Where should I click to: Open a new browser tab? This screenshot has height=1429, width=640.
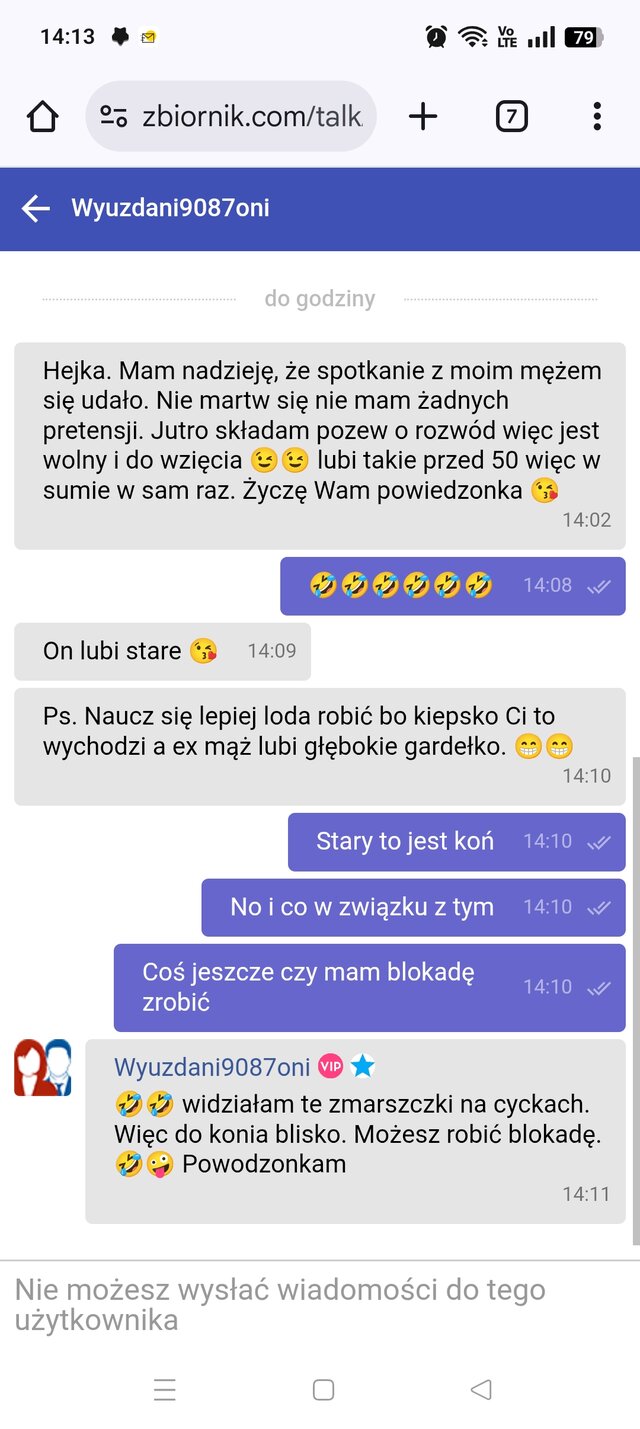click(423, 117)
